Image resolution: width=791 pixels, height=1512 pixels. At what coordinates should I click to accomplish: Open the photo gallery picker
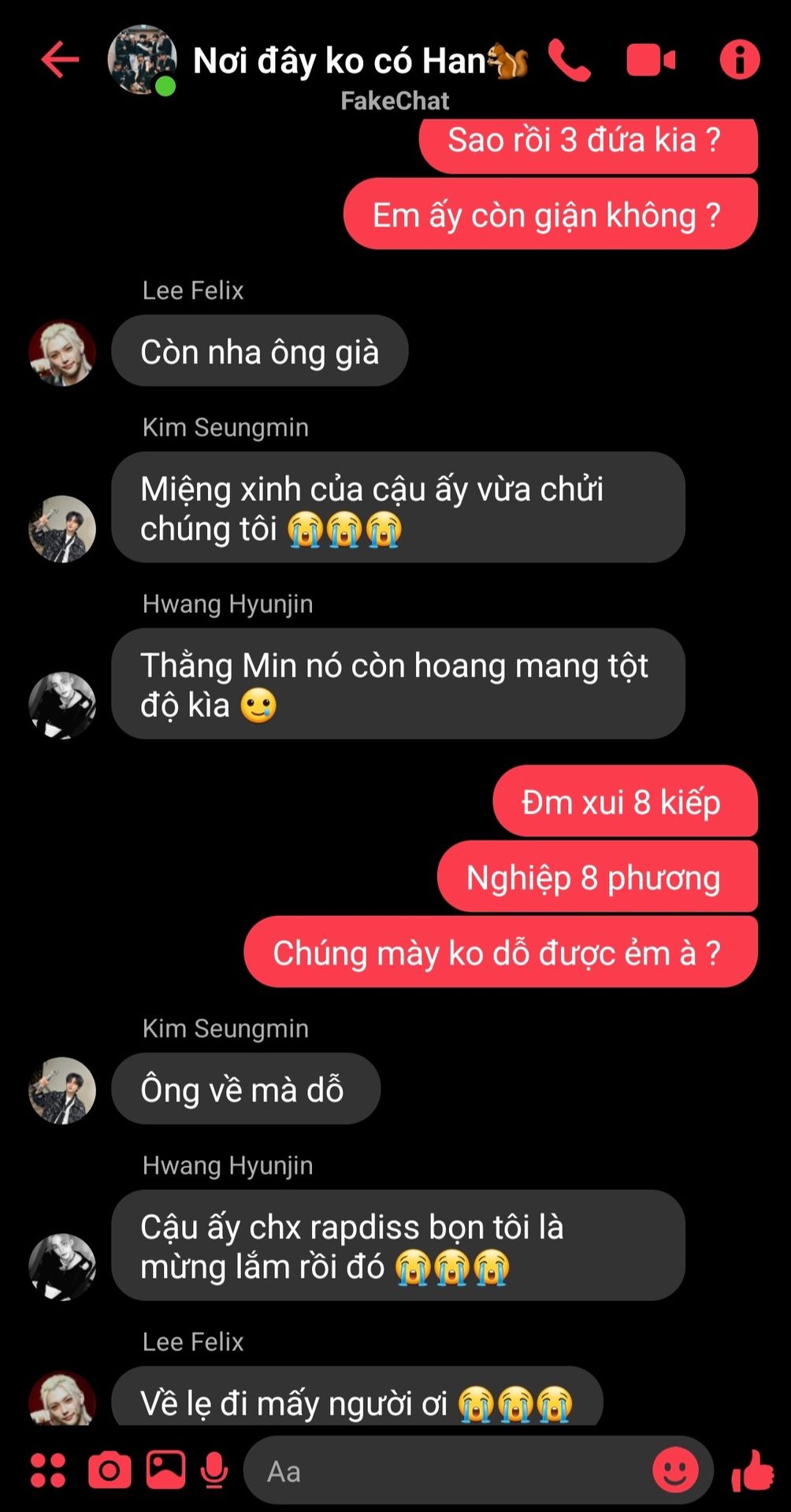[x=165, y=1469]
